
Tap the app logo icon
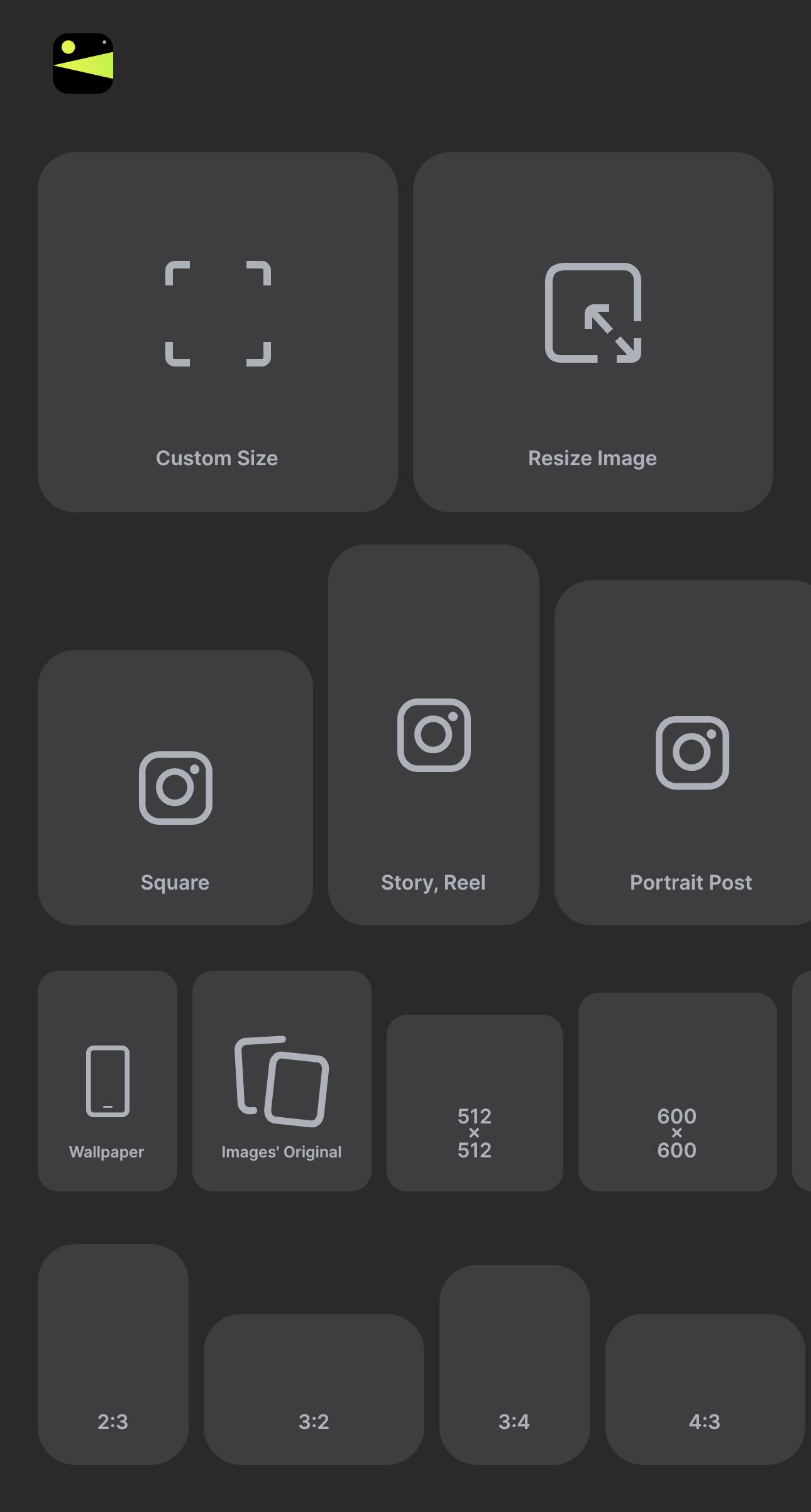(x=83, y=63)
